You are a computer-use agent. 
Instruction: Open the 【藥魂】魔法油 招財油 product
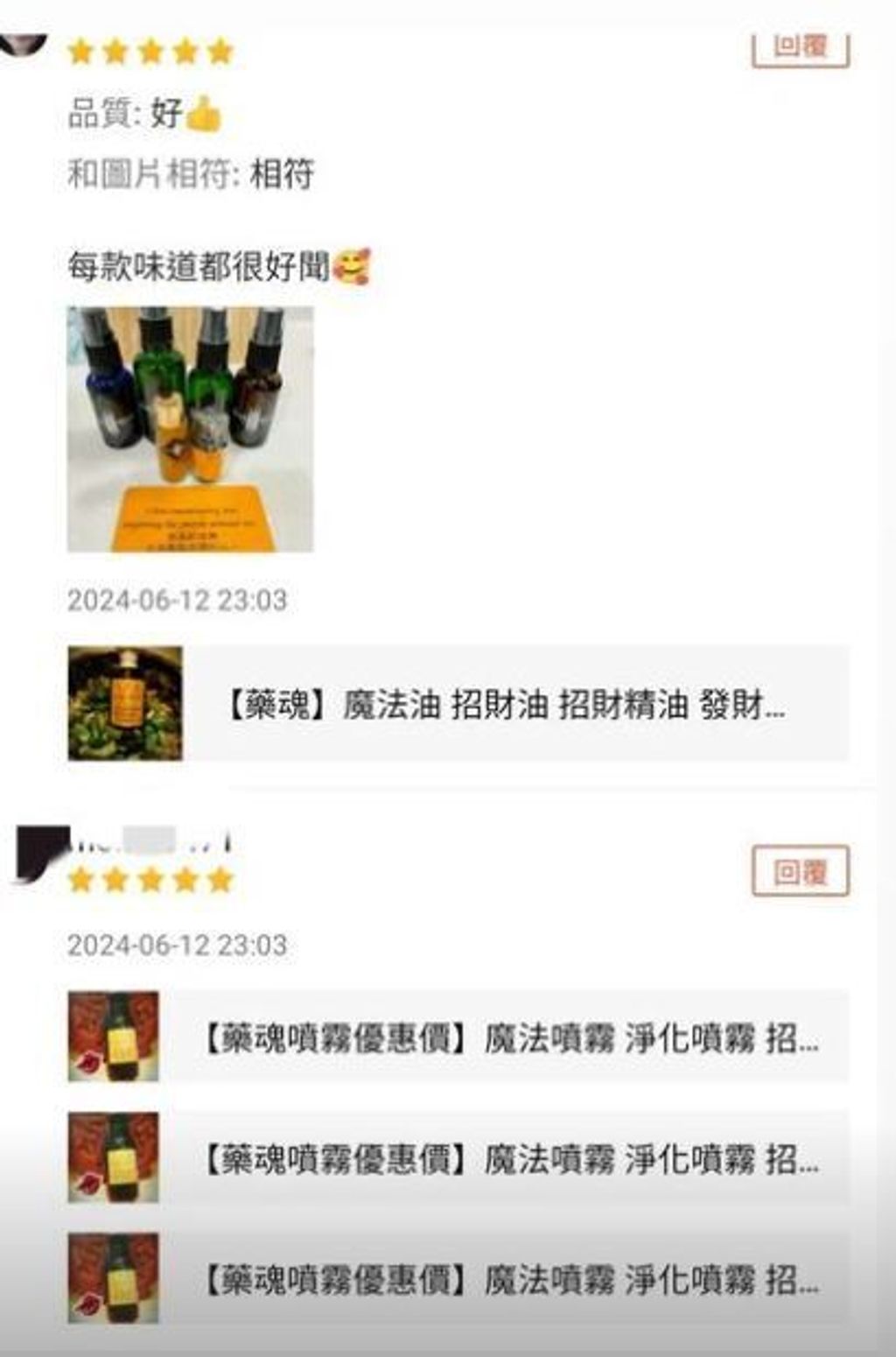click(503, 704)
